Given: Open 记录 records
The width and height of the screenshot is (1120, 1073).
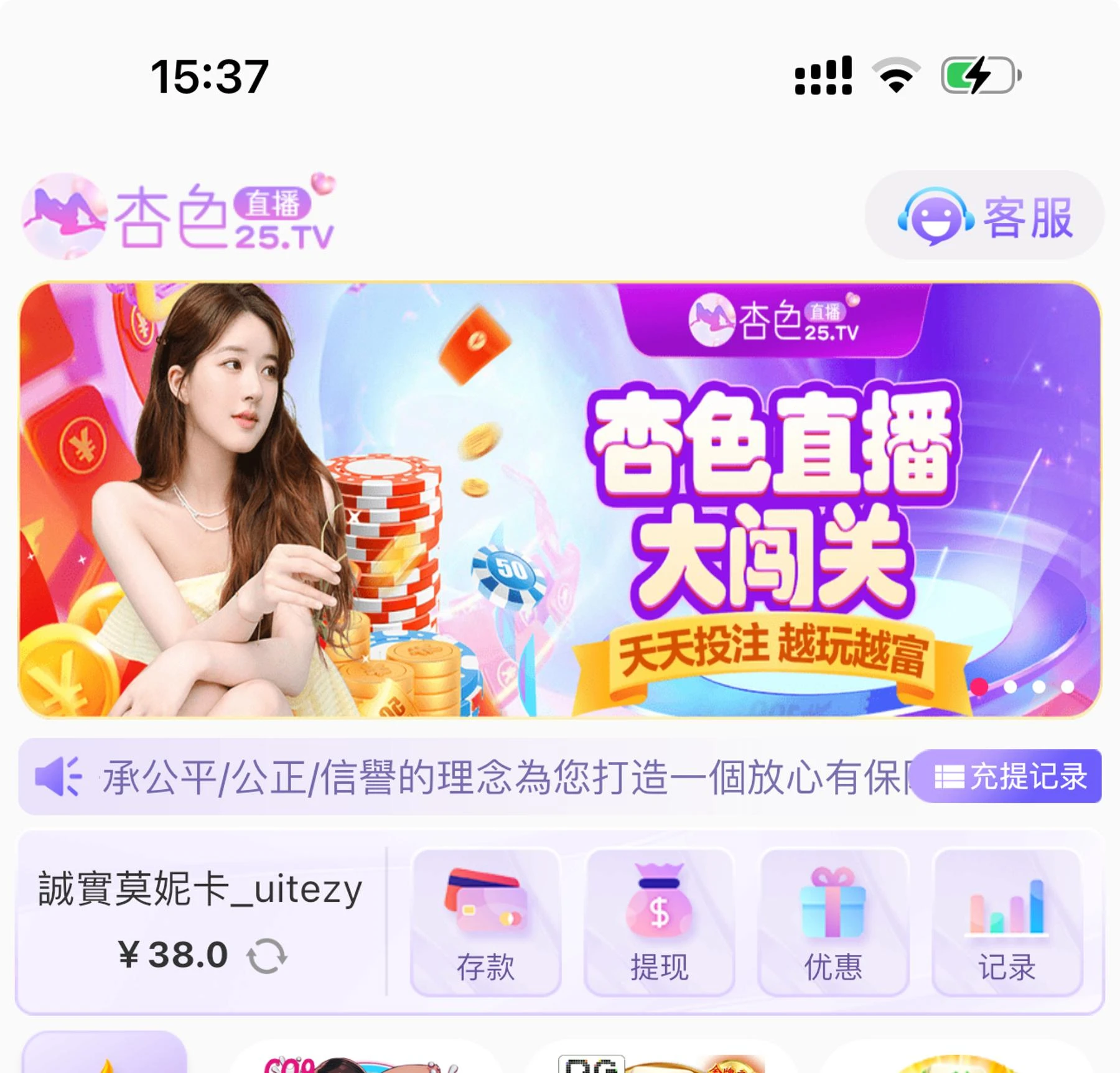Looking at the screenshot, I should 1007,922.
